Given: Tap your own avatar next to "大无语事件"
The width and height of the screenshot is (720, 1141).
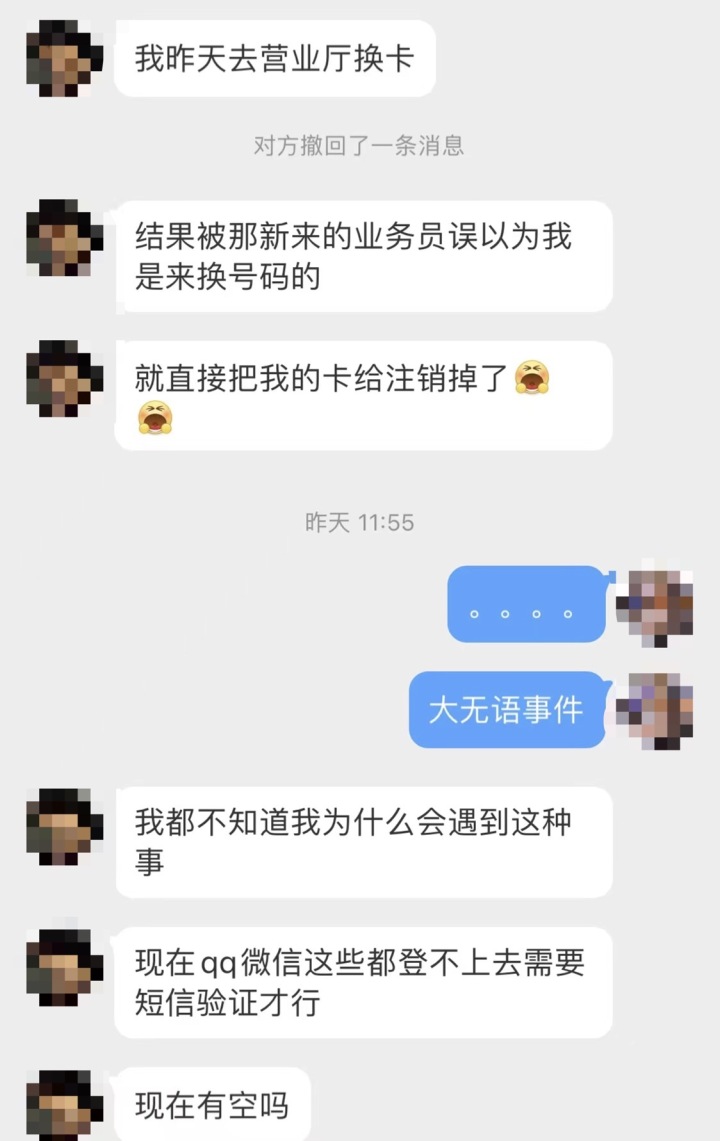Looking at the screenshot, I should coord(655,710).
